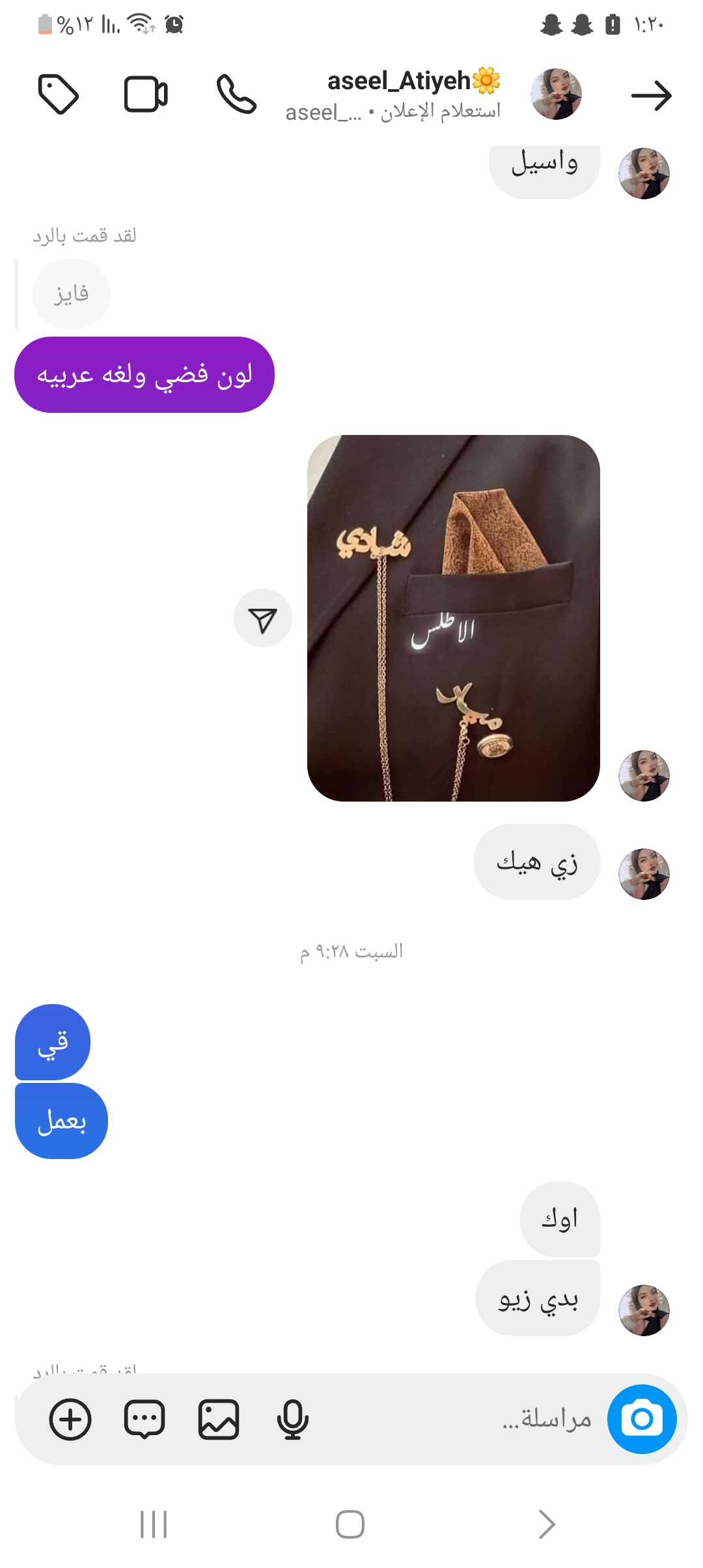Open the plus attachments menu

tap(70, 1419)
